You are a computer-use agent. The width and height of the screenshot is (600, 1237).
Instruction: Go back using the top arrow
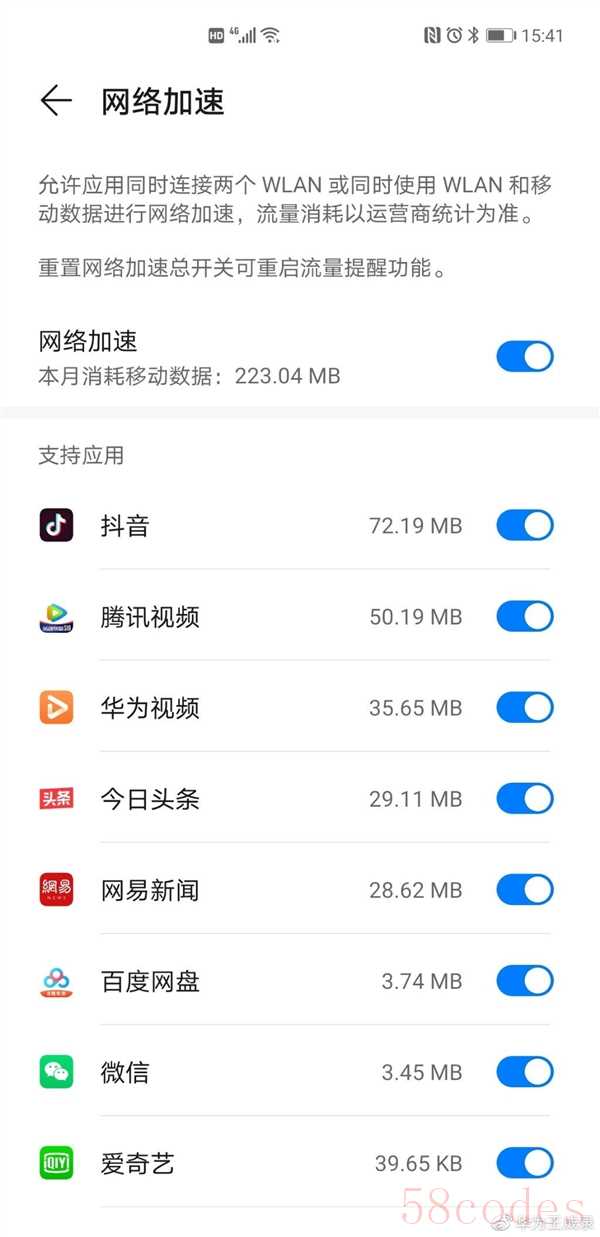tap(56, 101)
